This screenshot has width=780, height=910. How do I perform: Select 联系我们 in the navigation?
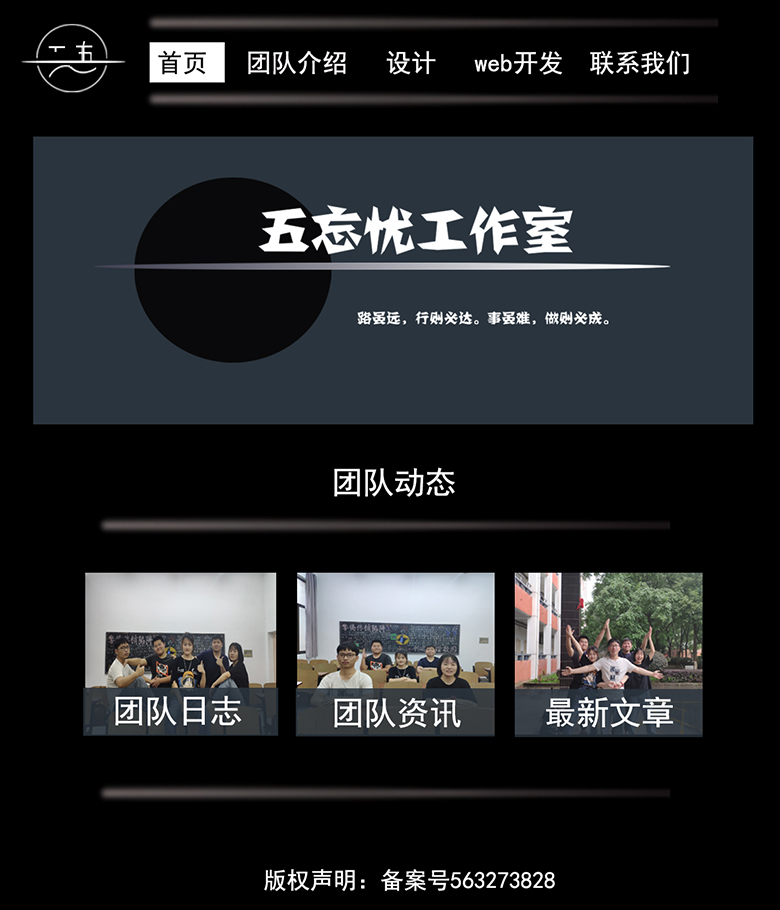tap(640, 63)
